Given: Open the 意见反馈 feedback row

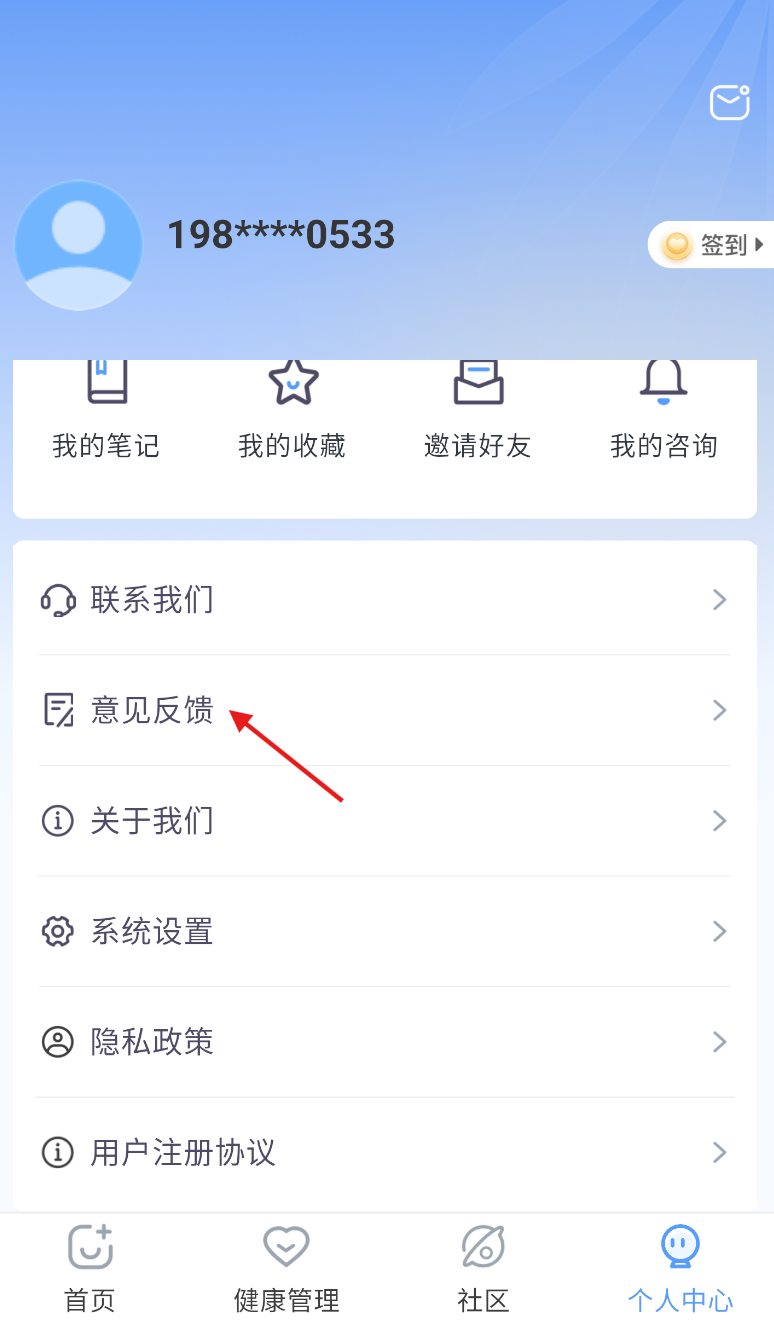Looking at the screenshot, I should click(x=385, y=711).
